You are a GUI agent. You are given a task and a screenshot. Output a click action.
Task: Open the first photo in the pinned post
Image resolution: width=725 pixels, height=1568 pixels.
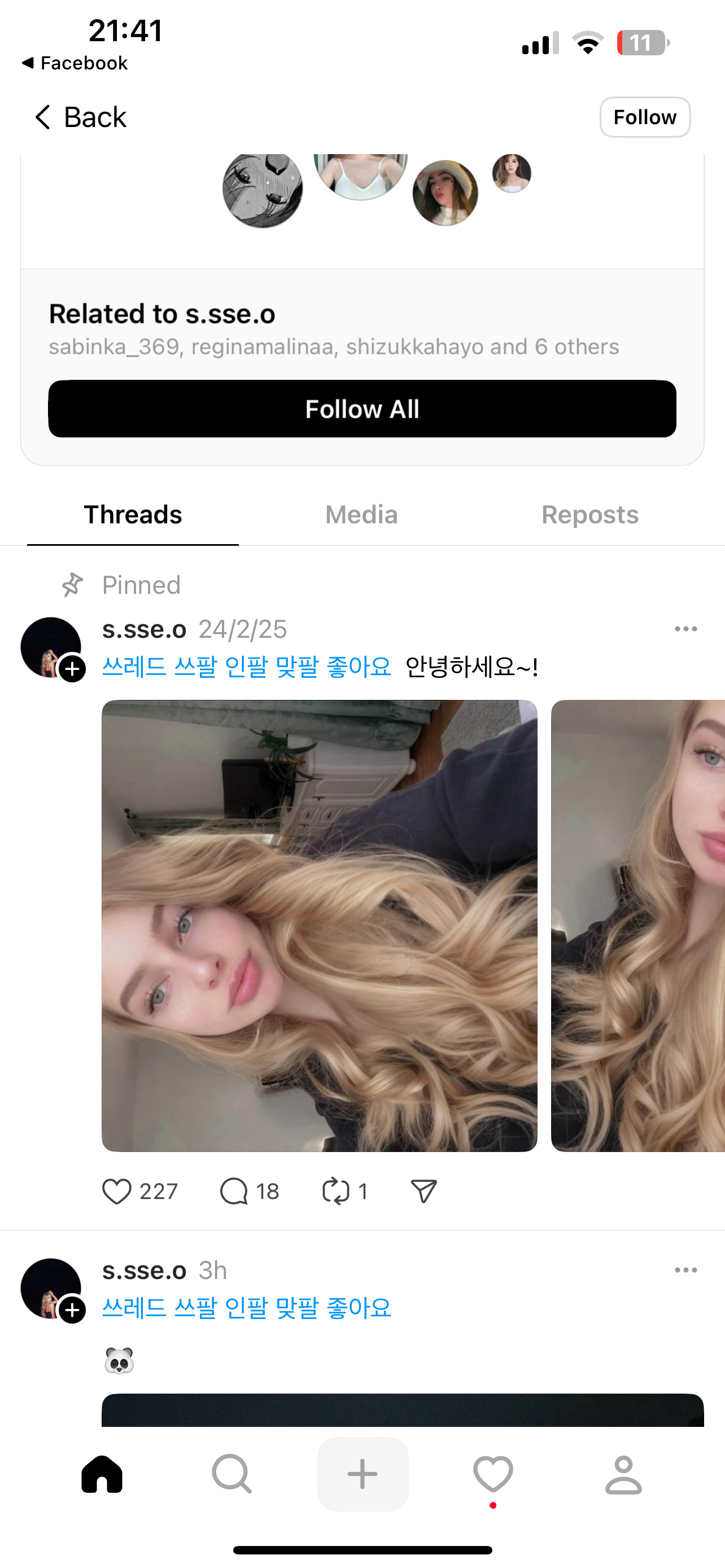point(319,925)
